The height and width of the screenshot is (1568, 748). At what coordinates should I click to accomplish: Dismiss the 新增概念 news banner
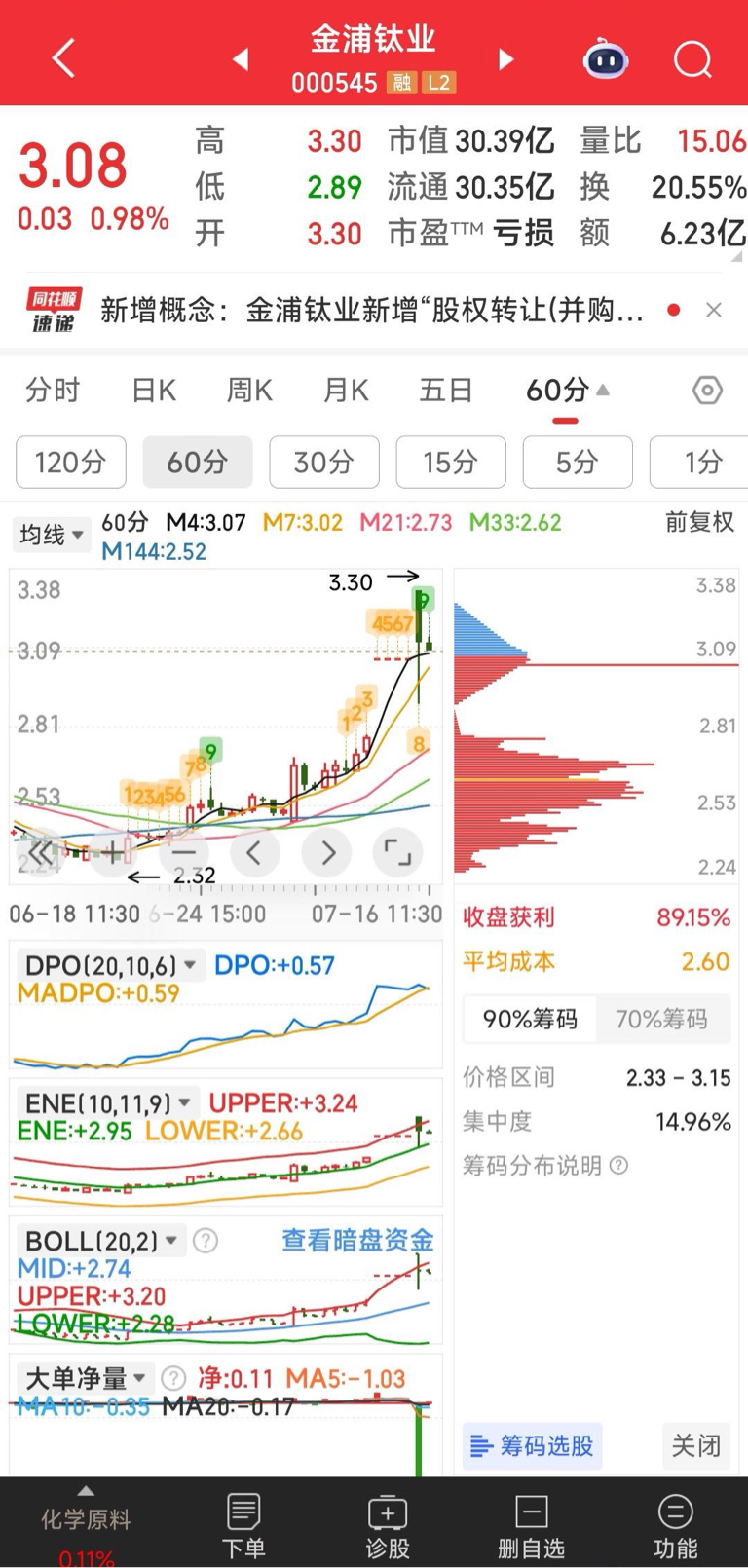[x=714, y=310]
